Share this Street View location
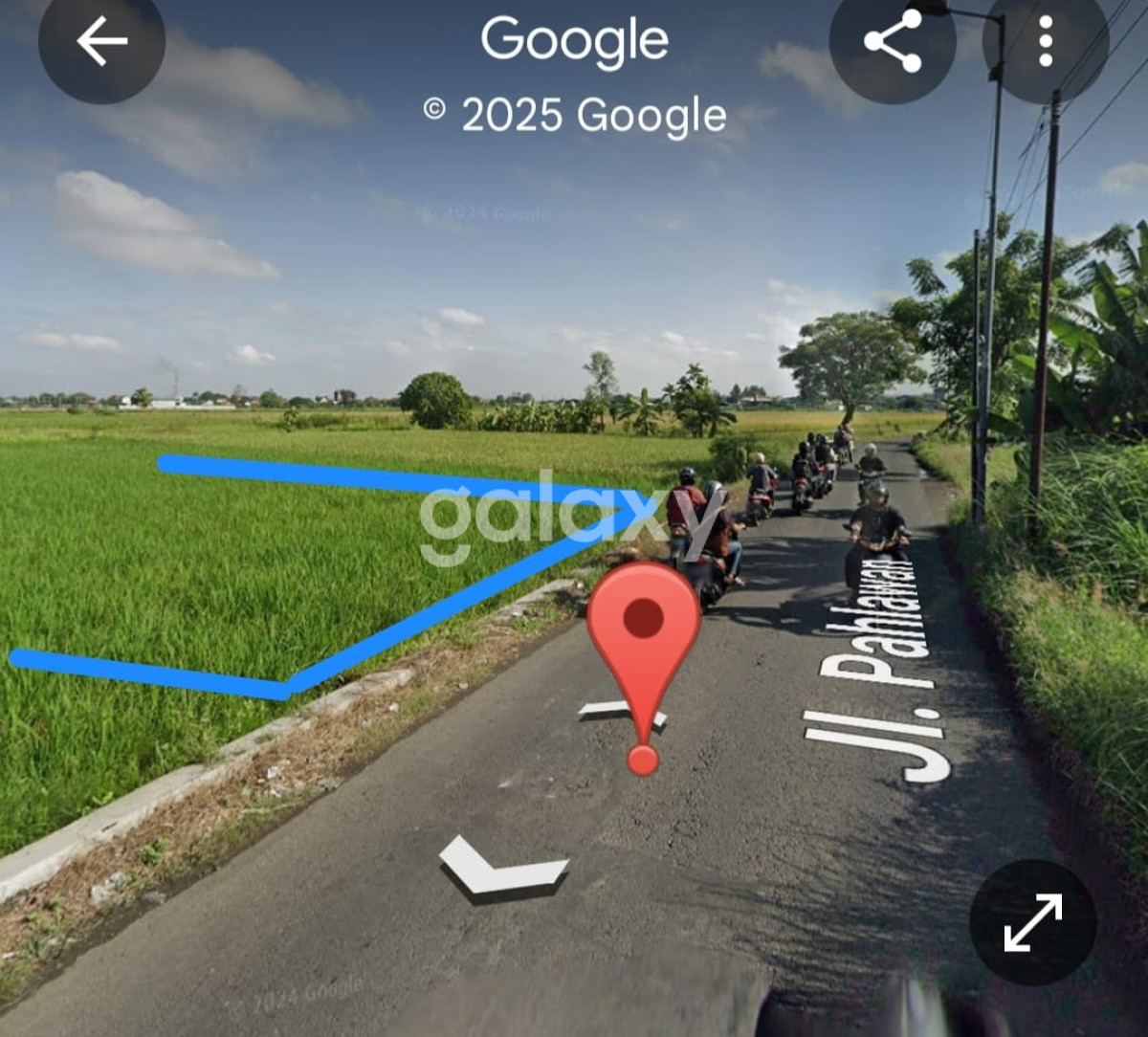The image size is (1148, 1037). pyautogui.click(x=892, y=42)
